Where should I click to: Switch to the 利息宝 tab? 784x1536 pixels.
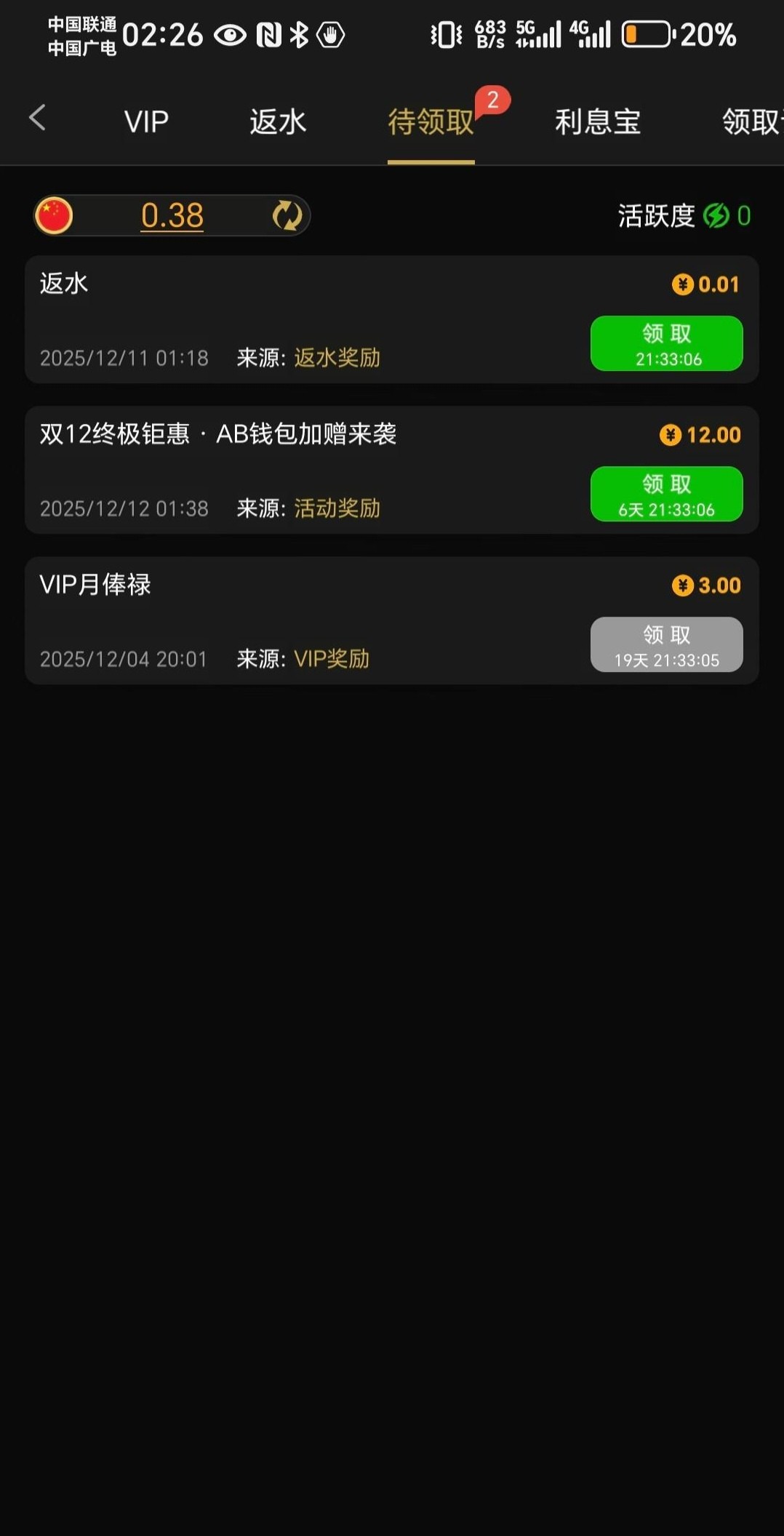pos(598,121)
